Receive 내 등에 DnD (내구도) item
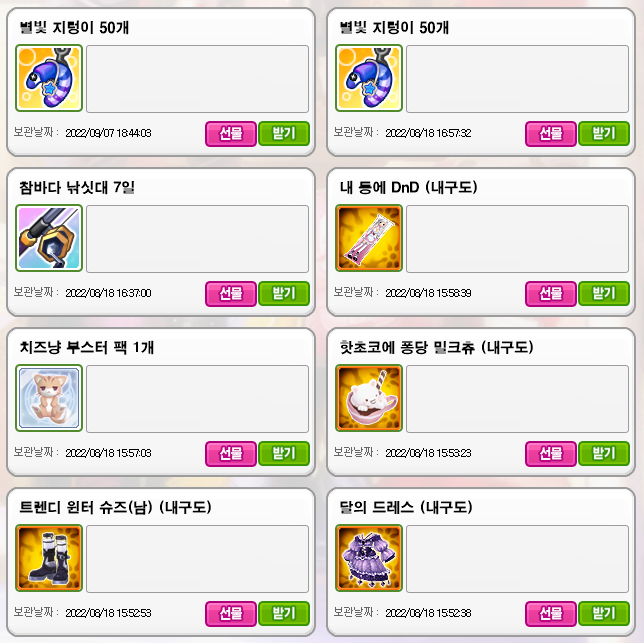Image resolution: width=644 pixels, height=643 pixels. (604, 293)
